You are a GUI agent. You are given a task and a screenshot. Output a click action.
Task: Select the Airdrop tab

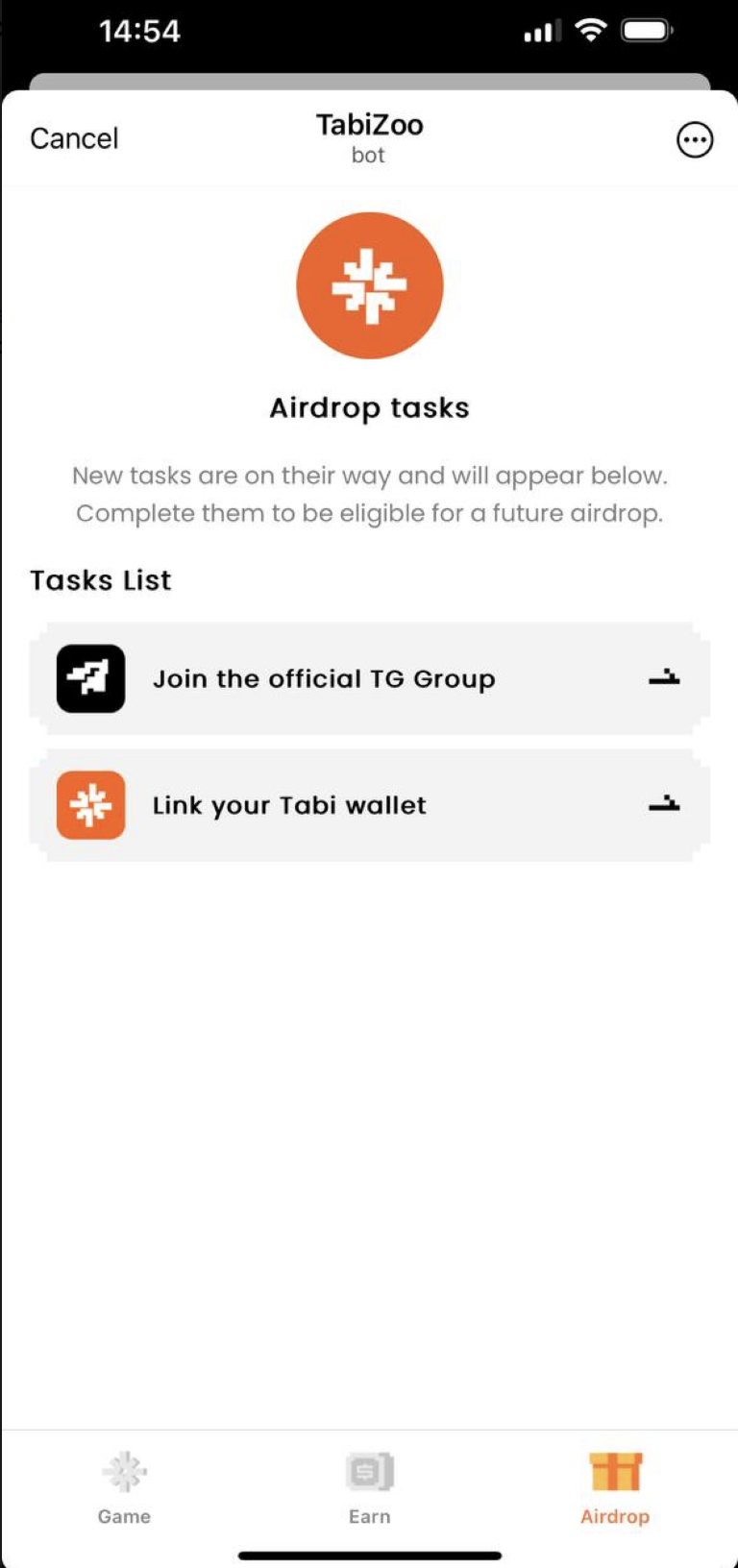click(x=615, y=1487)
